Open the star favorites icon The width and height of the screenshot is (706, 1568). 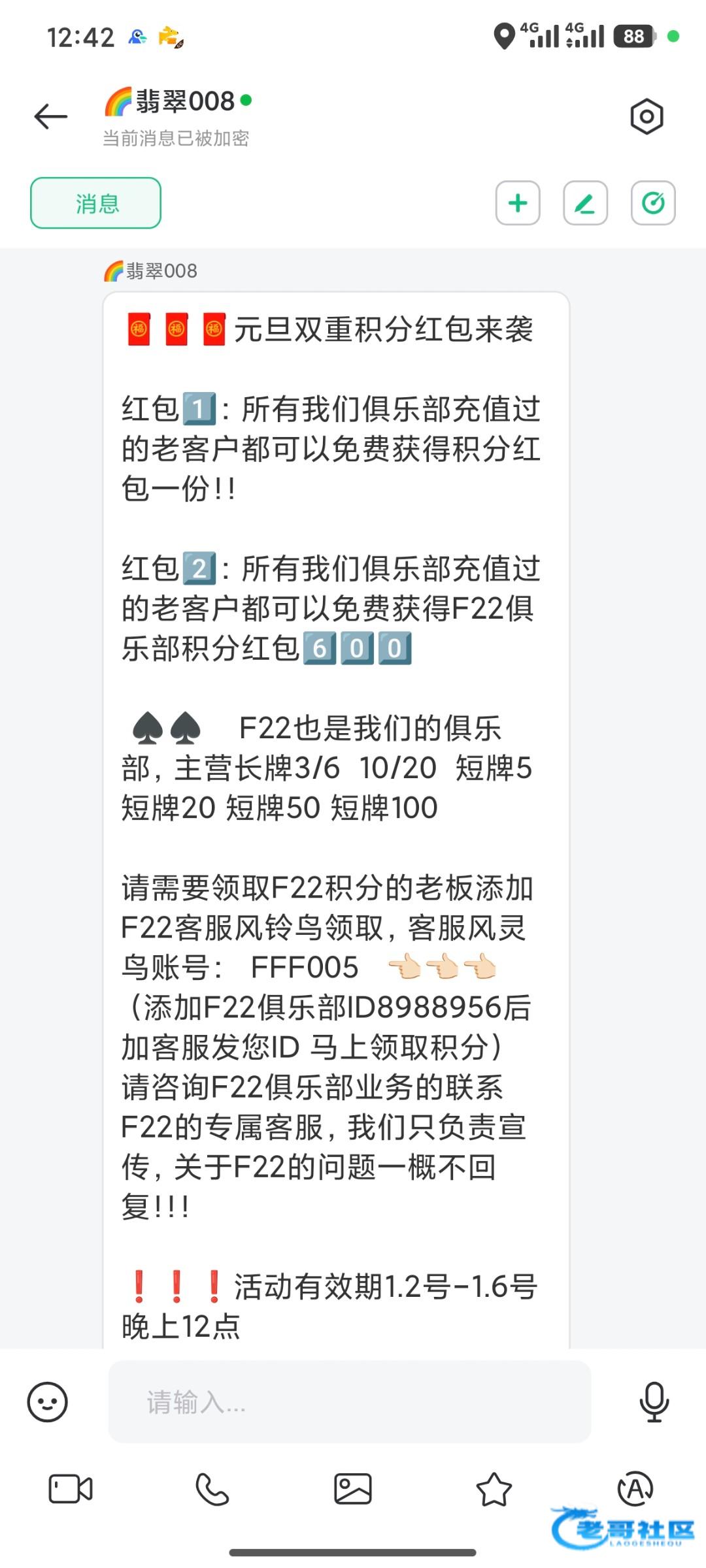click(x=494, y=1489)
